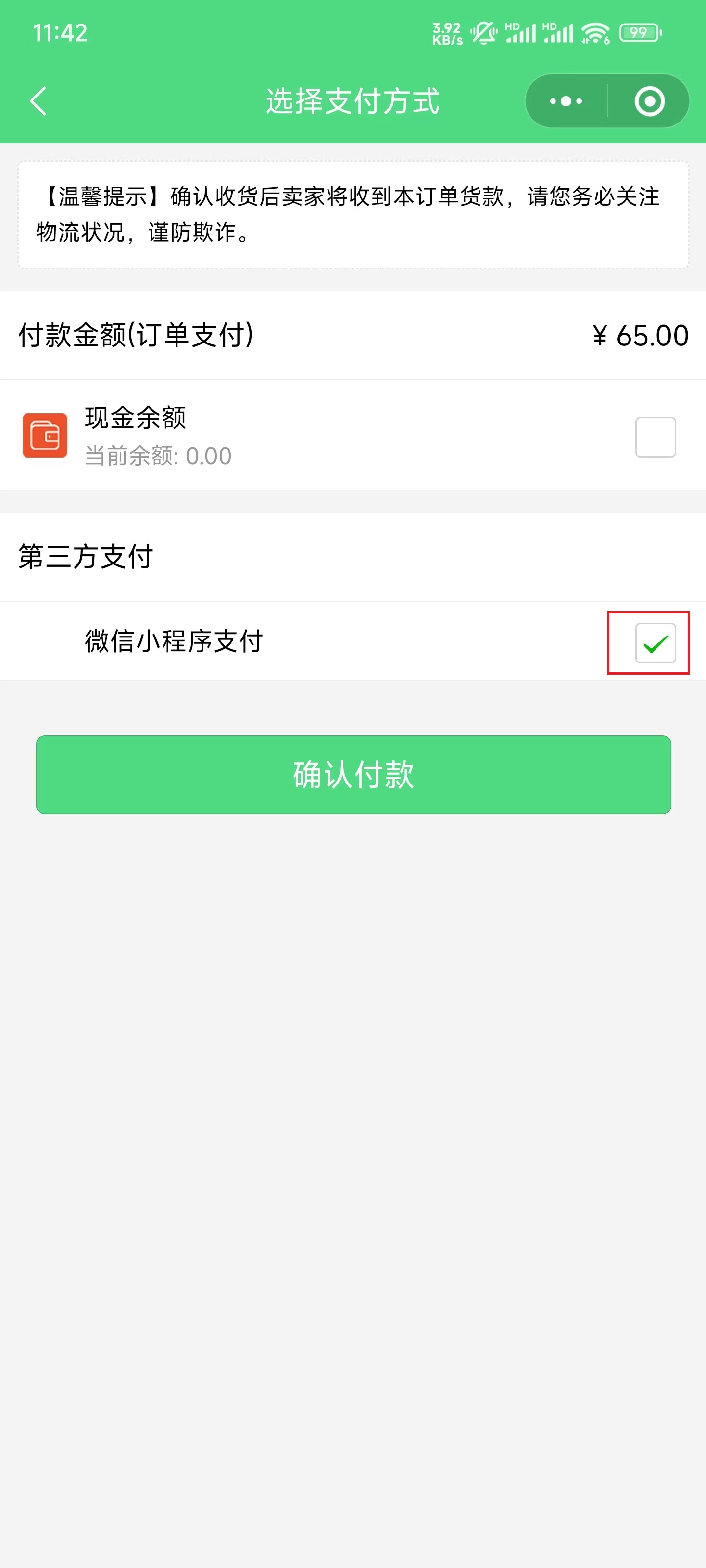Go back from the payment method page
The width and height of the screenshot is (706, 1568).
[x=38, y=101]
